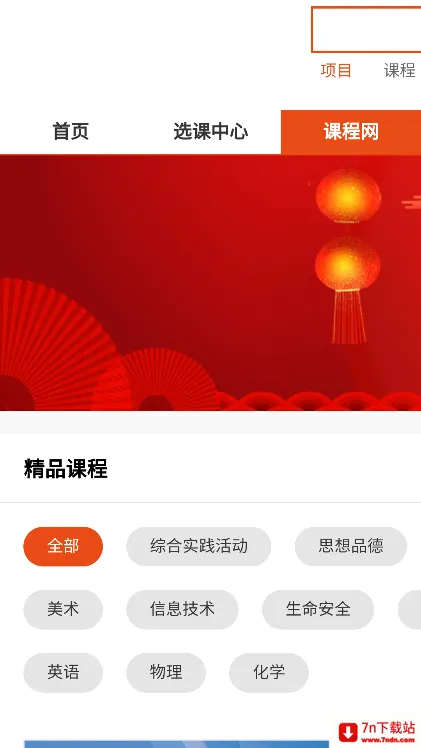Show 英语 courses

click(x=63, y=673)
